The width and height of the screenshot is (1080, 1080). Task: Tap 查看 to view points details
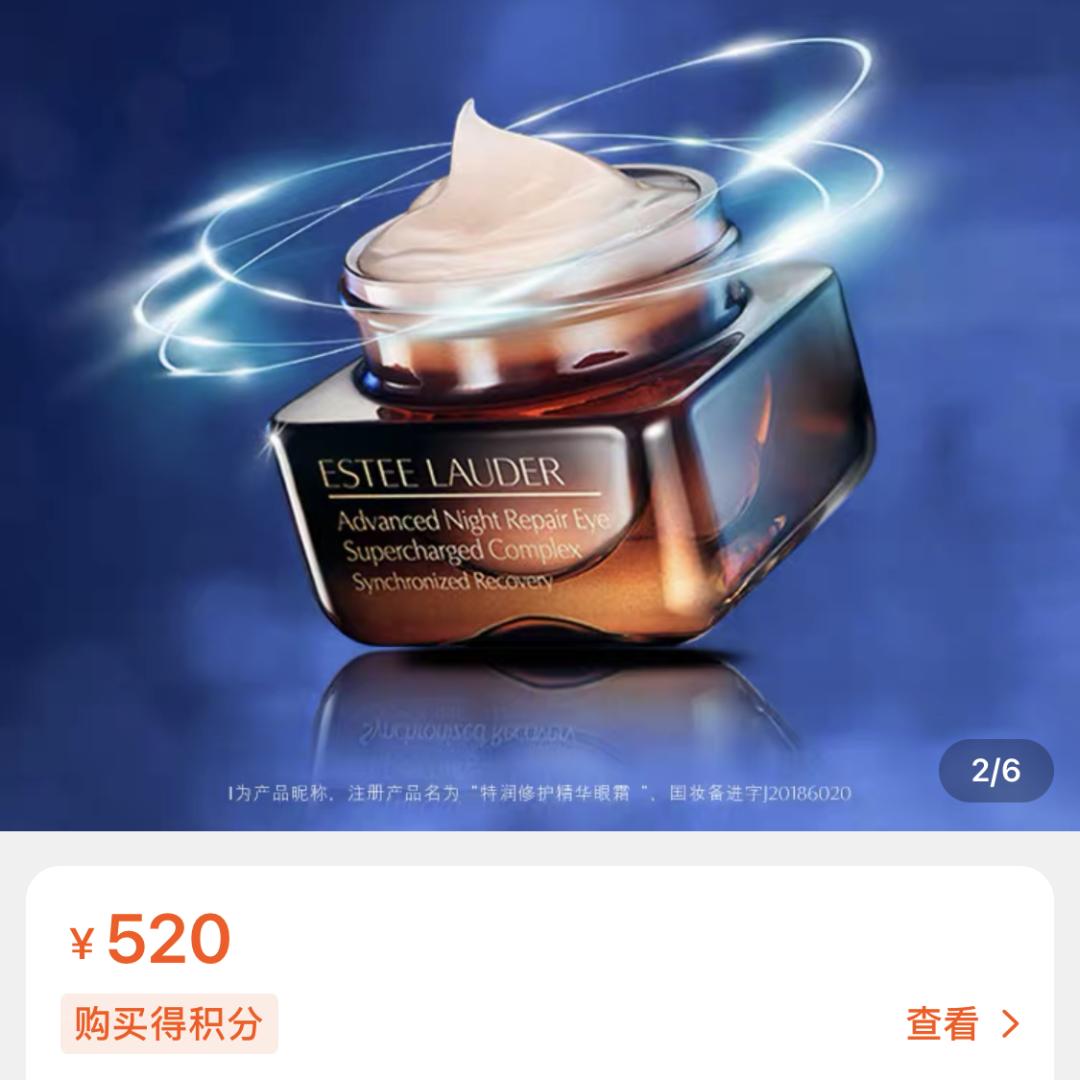pyautogui.click(x=962, y=1024)
